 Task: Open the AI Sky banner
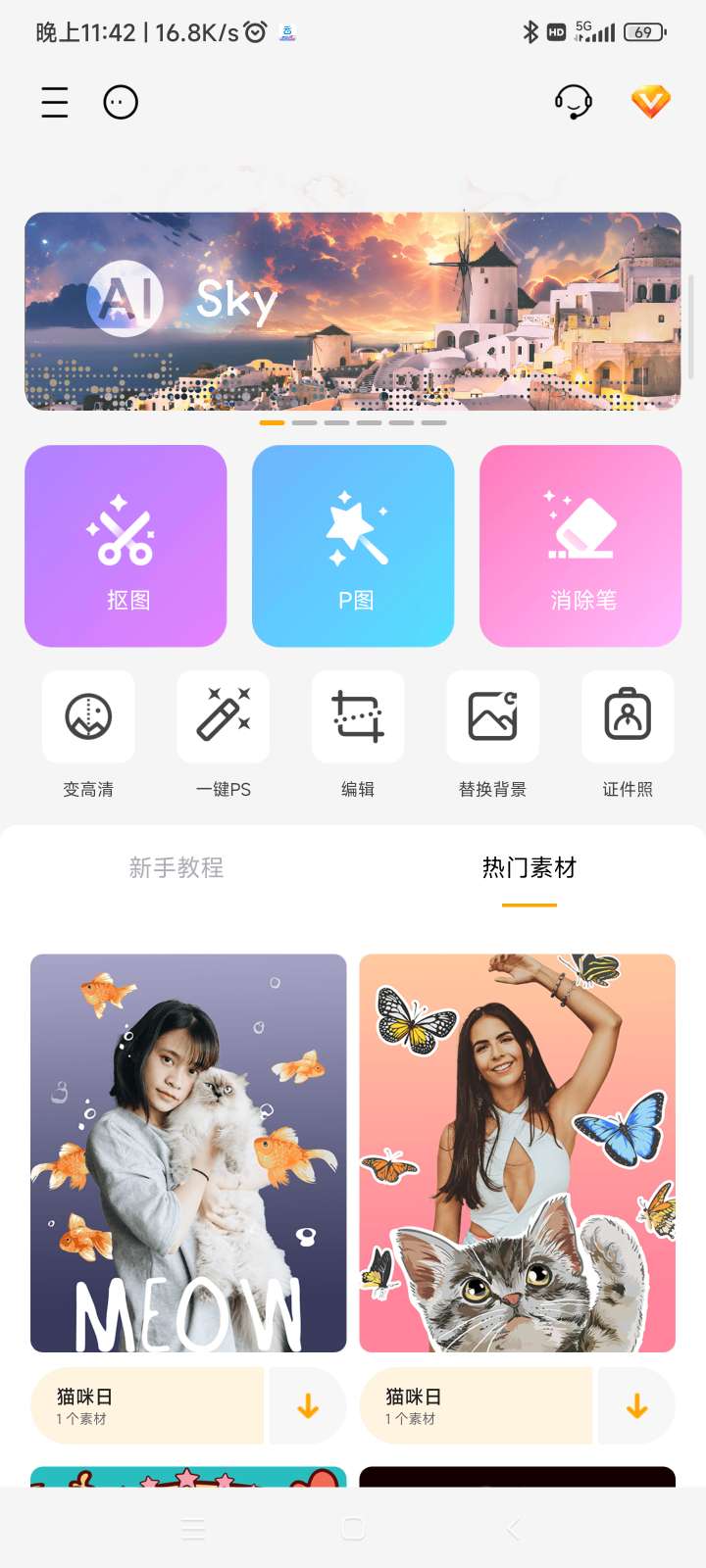click(x=353, y=311)
